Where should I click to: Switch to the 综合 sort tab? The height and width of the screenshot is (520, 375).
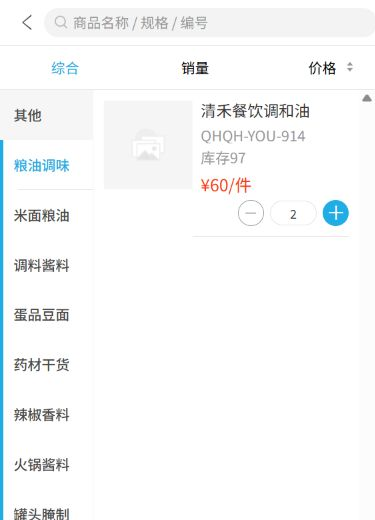click(65, 68)
